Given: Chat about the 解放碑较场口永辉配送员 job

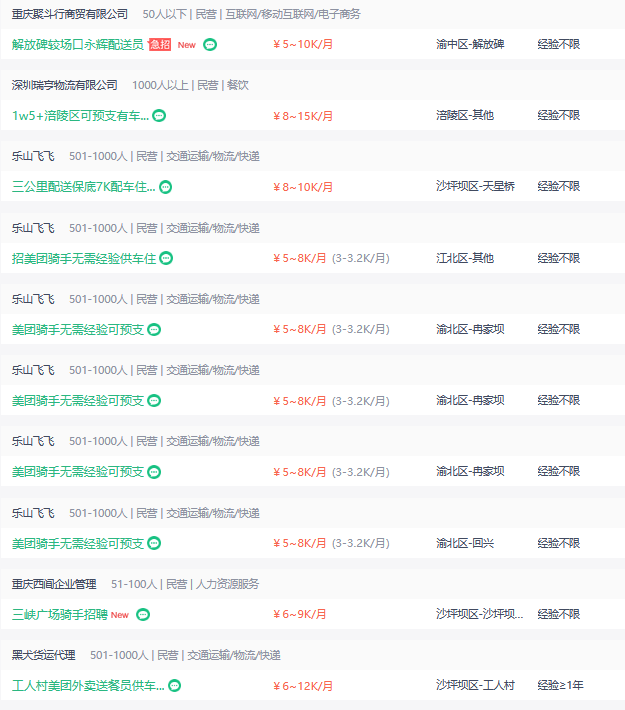Looking at the screenshot, I should point(210,45).
